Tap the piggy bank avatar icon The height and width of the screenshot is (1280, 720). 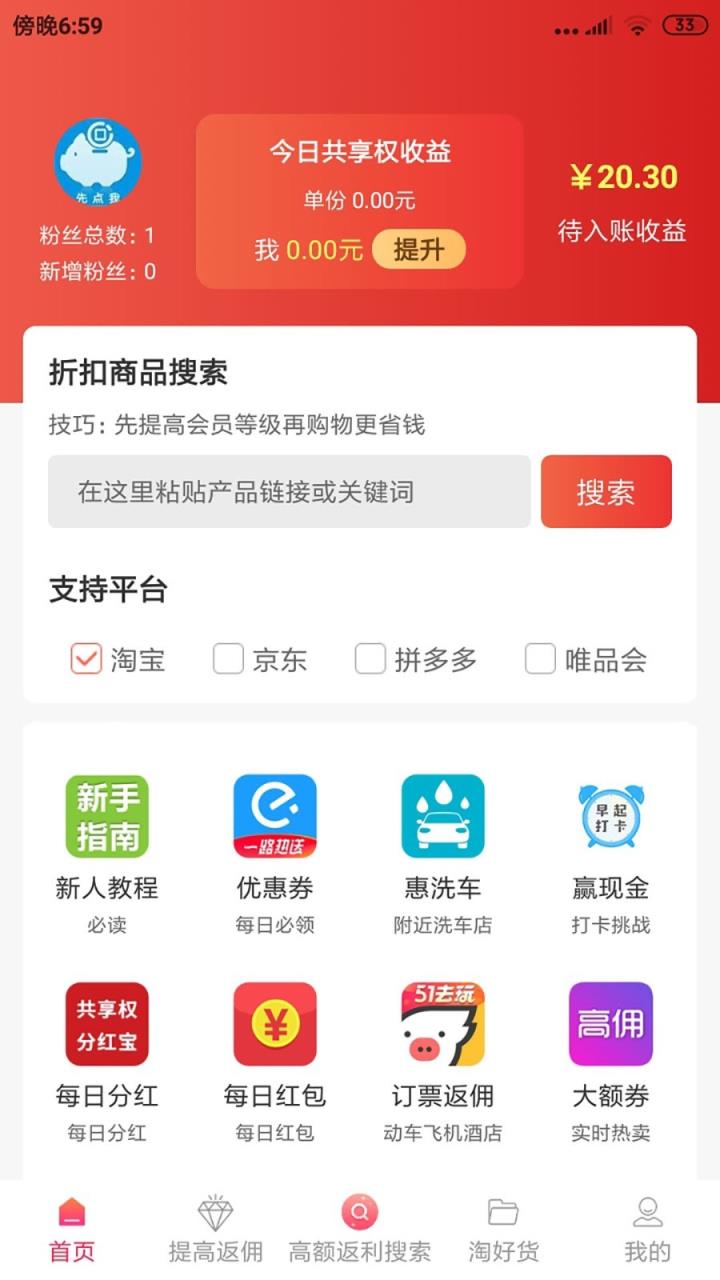pyautogui.click(x=100, y=161)
